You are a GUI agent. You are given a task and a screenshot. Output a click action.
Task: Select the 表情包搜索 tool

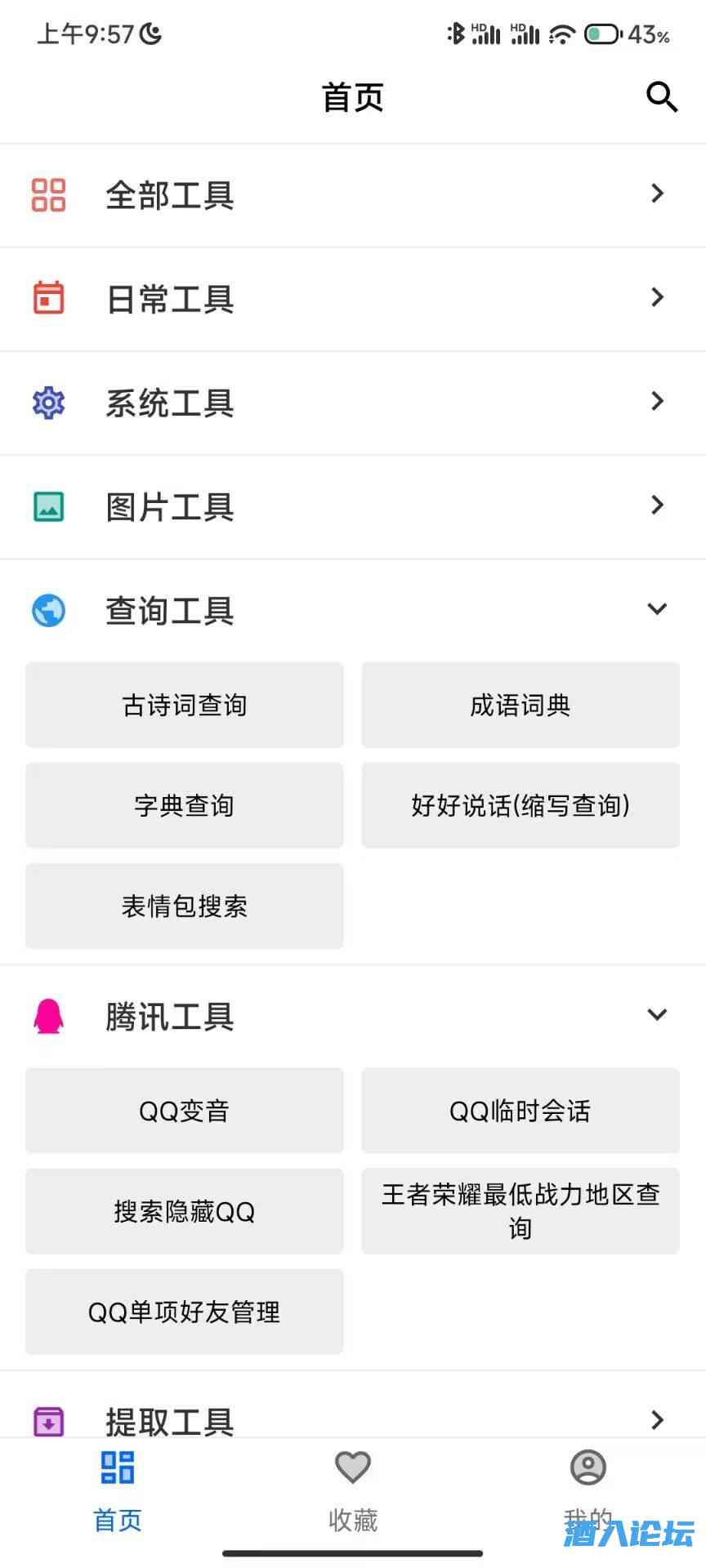click(185, 906)
